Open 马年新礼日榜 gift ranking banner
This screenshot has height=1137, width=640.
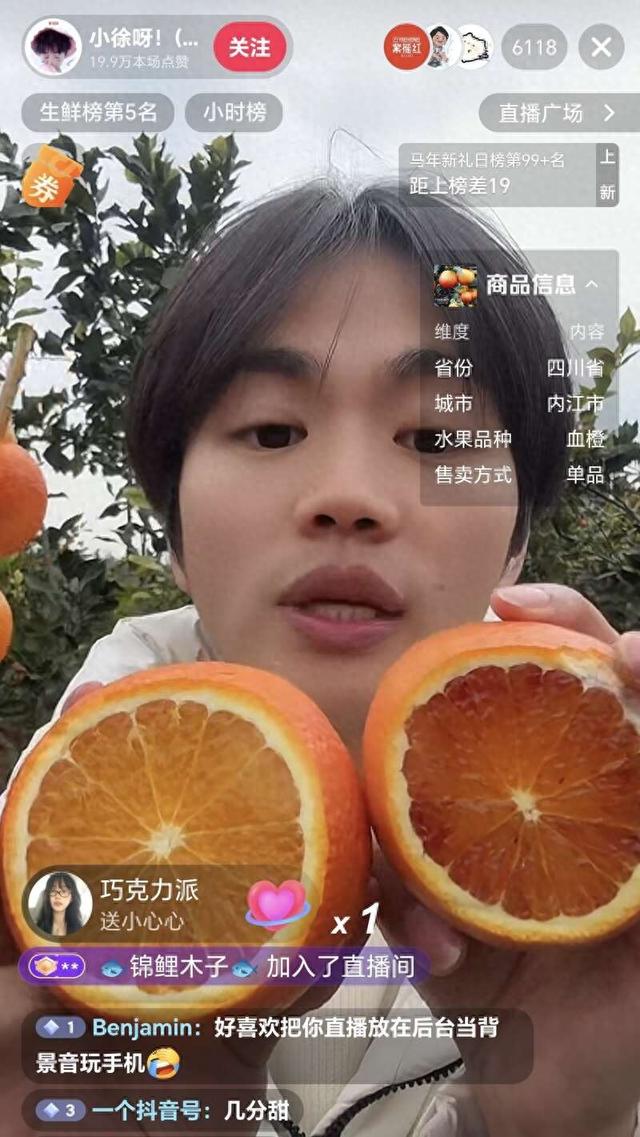point(495,172)
